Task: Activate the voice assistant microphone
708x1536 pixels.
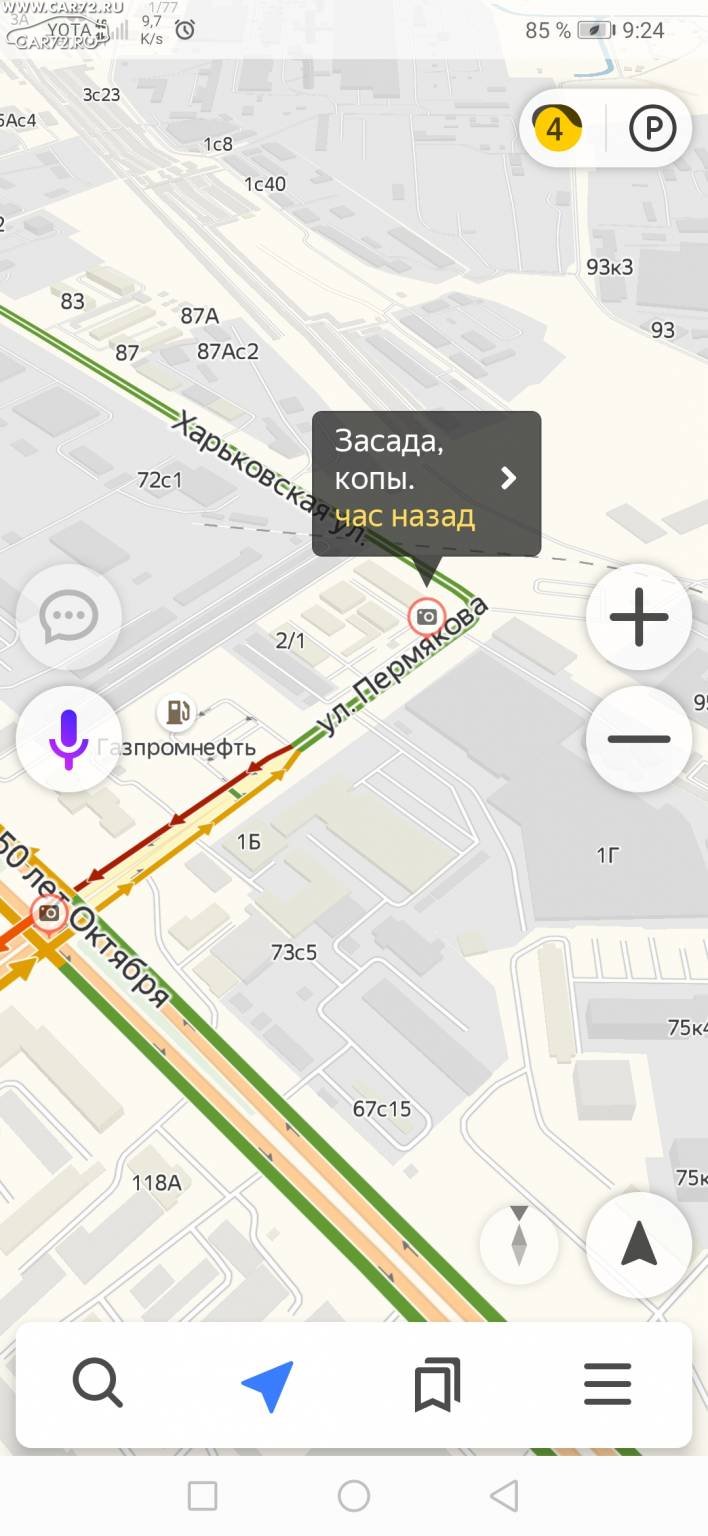Action: (x=69, y=739)
